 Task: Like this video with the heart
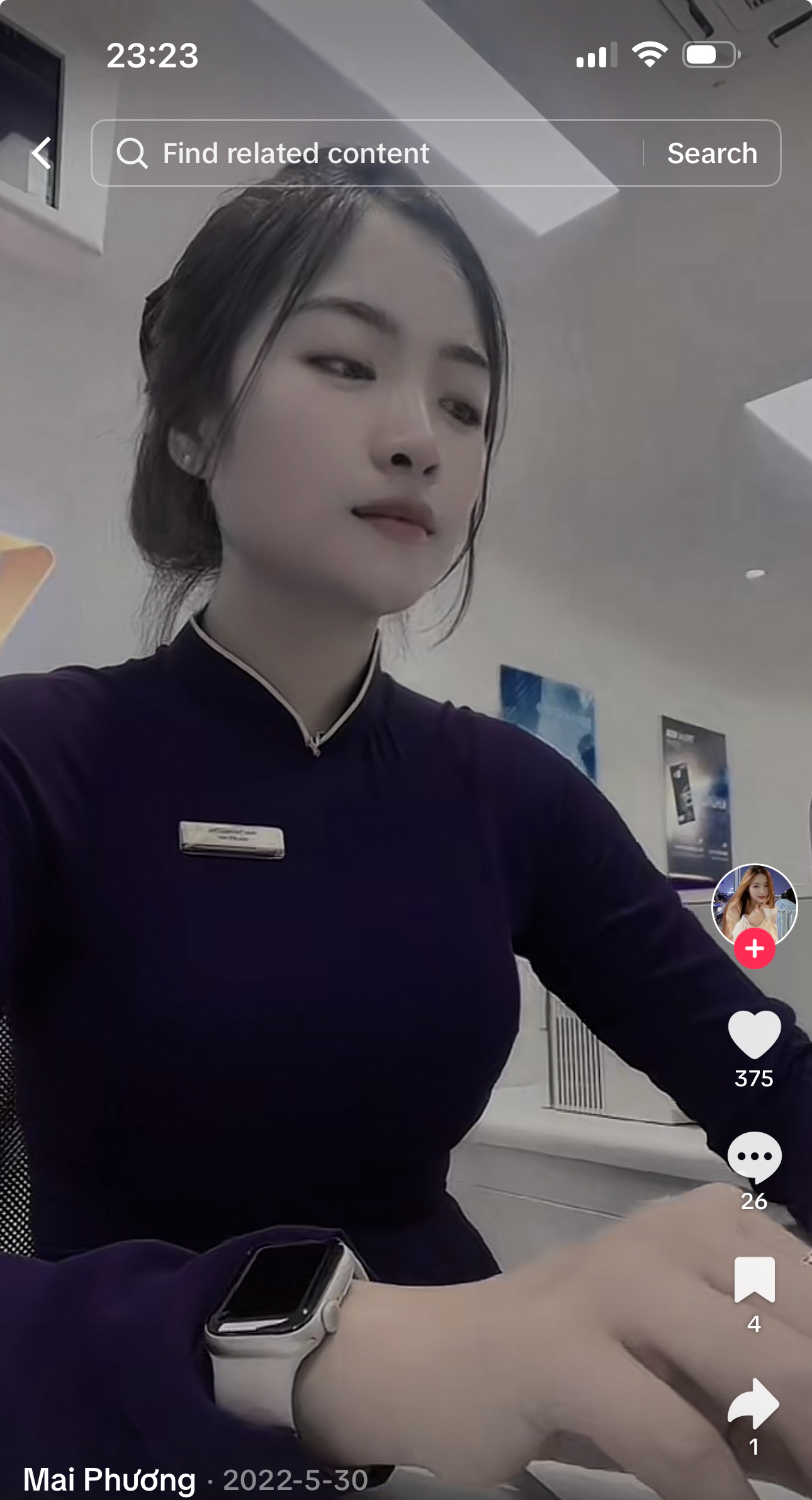[x=754, y=1034]
